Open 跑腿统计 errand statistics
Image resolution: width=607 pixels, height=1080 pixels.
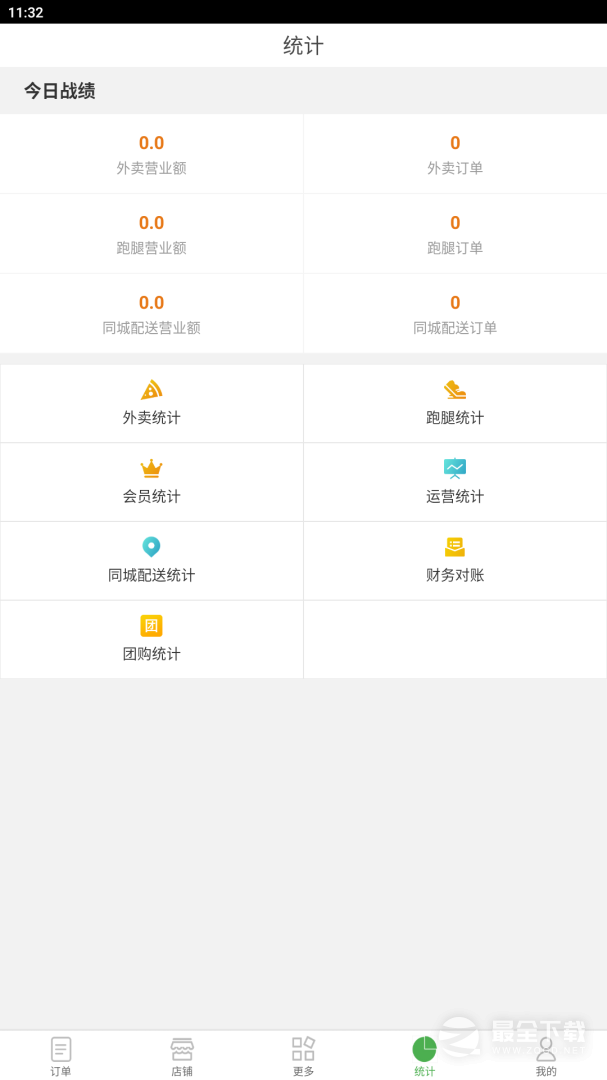[x=455, y=404]
